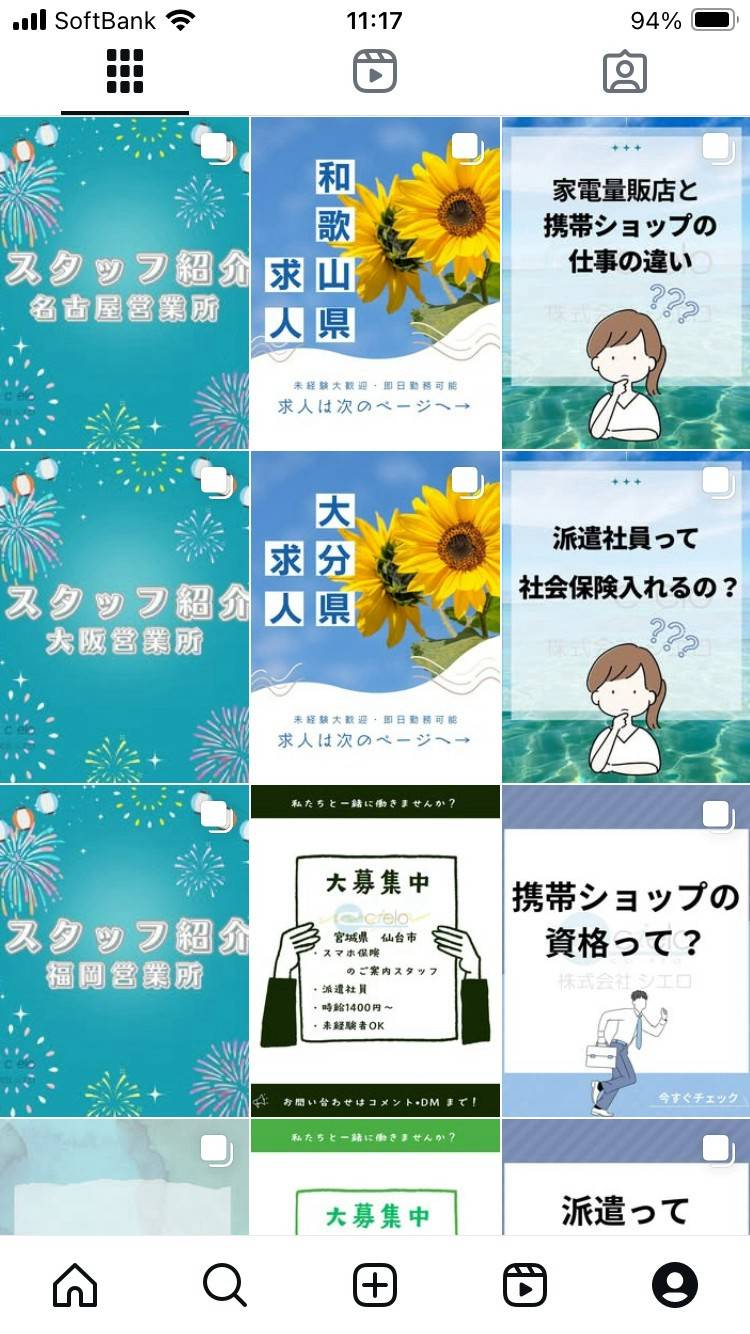Switch to the posts grid tab

tap(125, 72)
